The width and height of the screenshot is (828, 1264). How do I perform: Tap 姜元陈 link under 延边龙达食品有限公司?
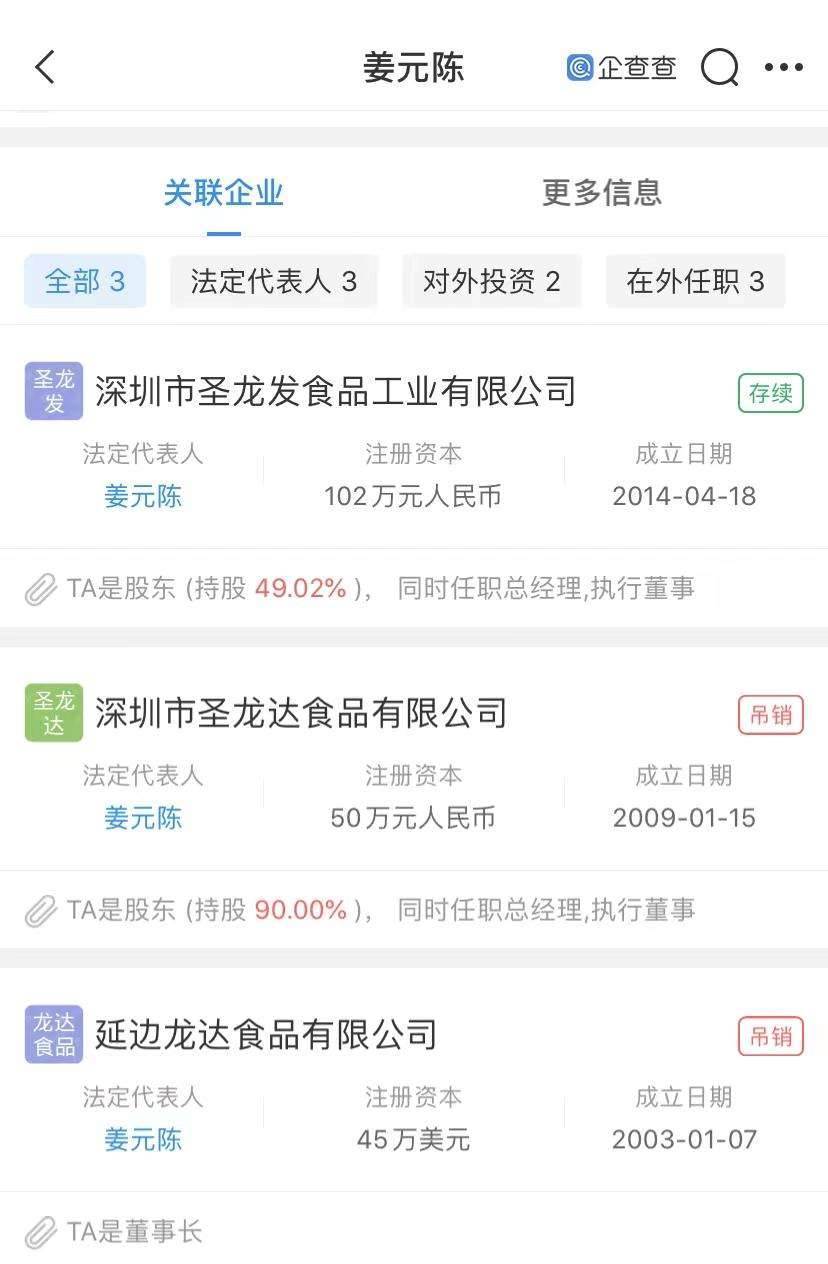tap(143, 1139)
